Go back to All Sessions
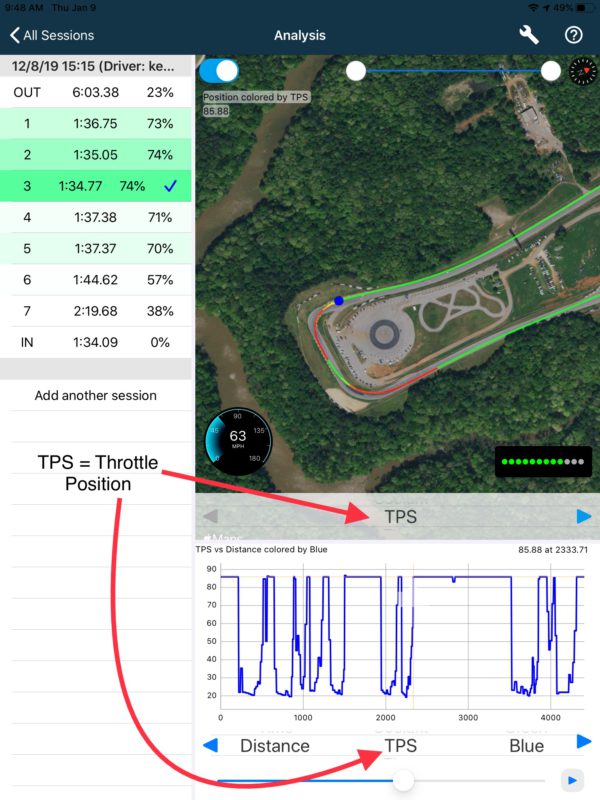The height and width of the screenshot is (800, 600). [x=52, y=35]
